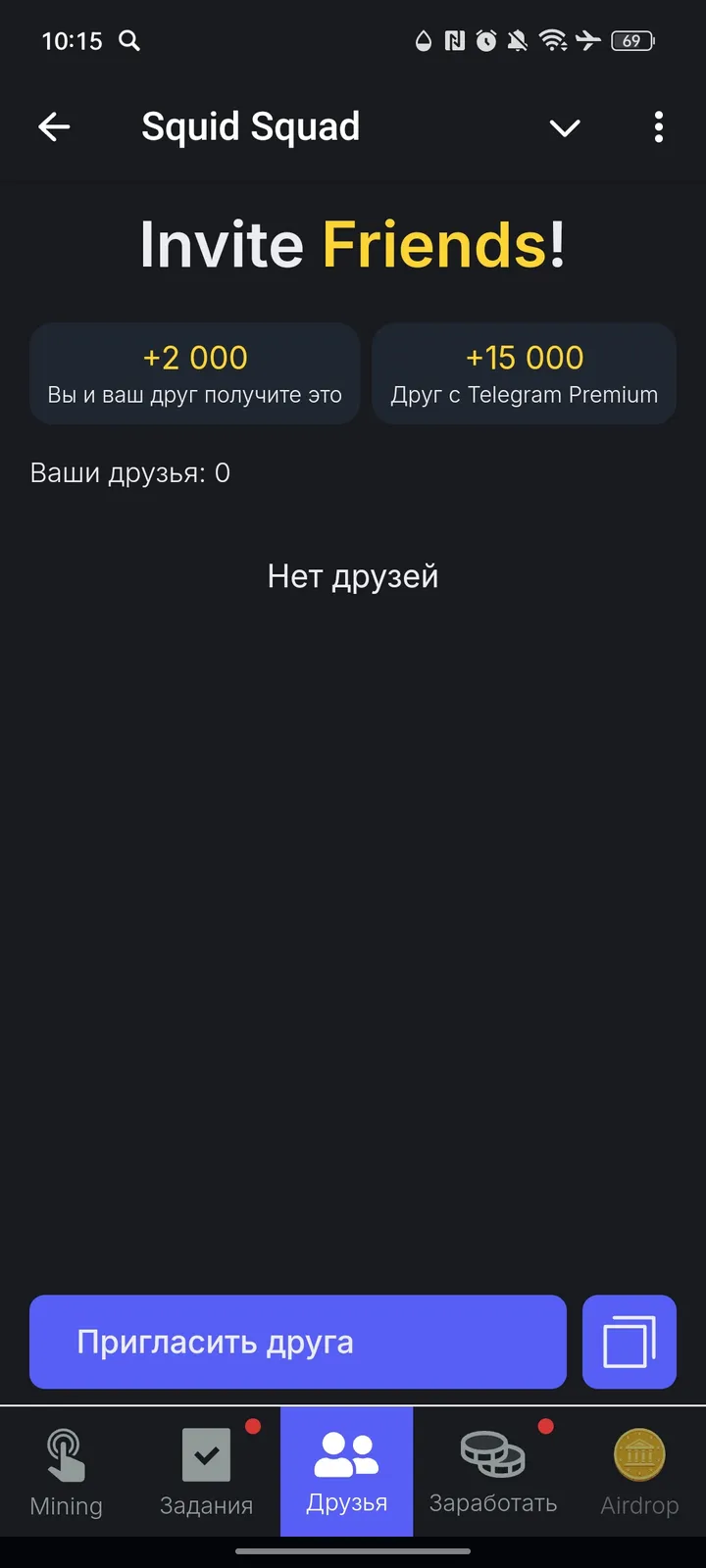The width and height of the screenshot is (706, 1568).
Task: Tap the back arrow to leave Squid Squad
Action: point(54,127)
